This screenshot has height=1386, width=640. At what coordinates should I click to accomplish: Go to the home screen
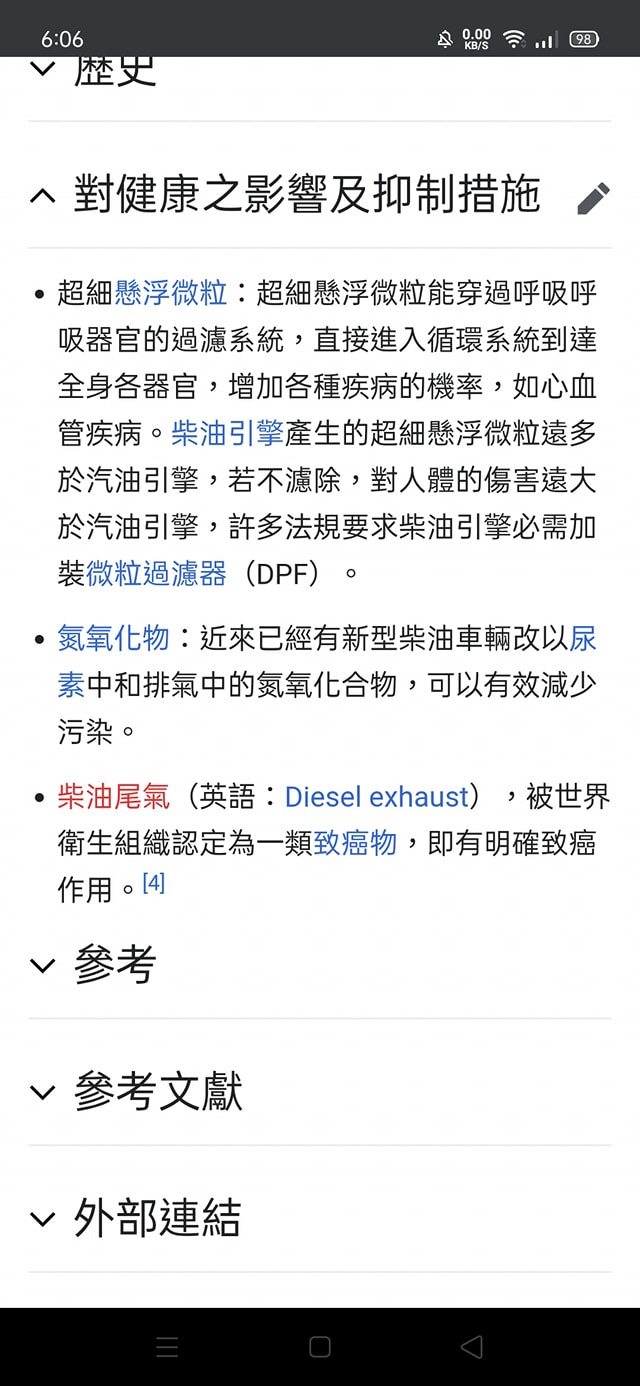pyautogui.click(x=320, y=1347)
